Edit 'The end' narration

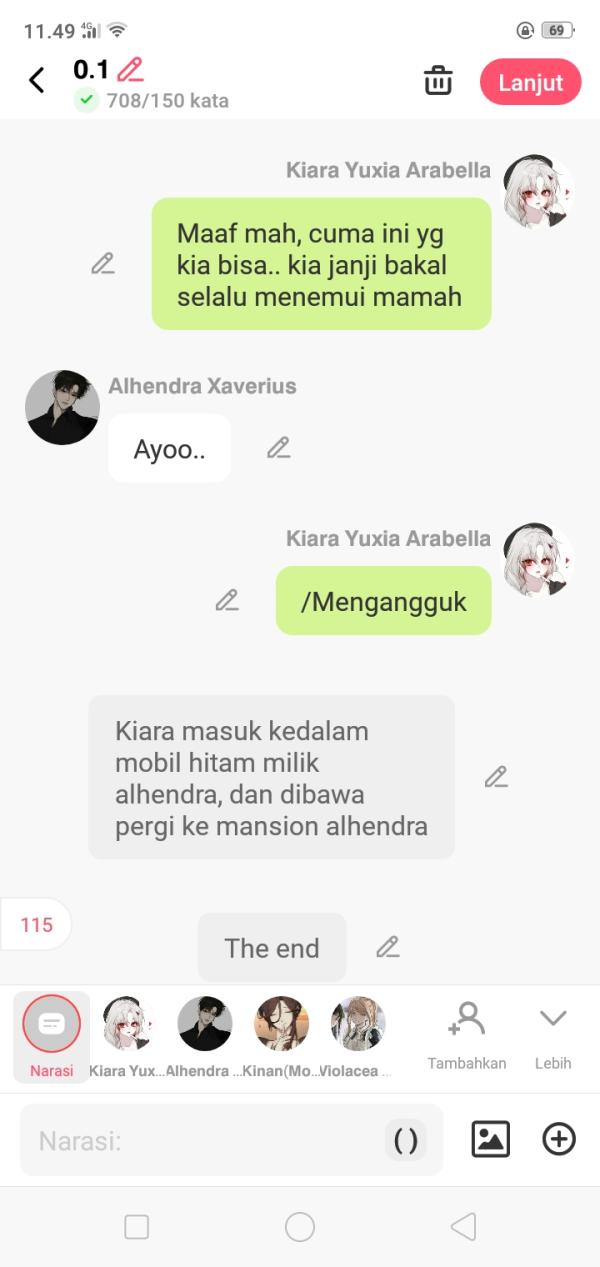click(x=388, y=947)
